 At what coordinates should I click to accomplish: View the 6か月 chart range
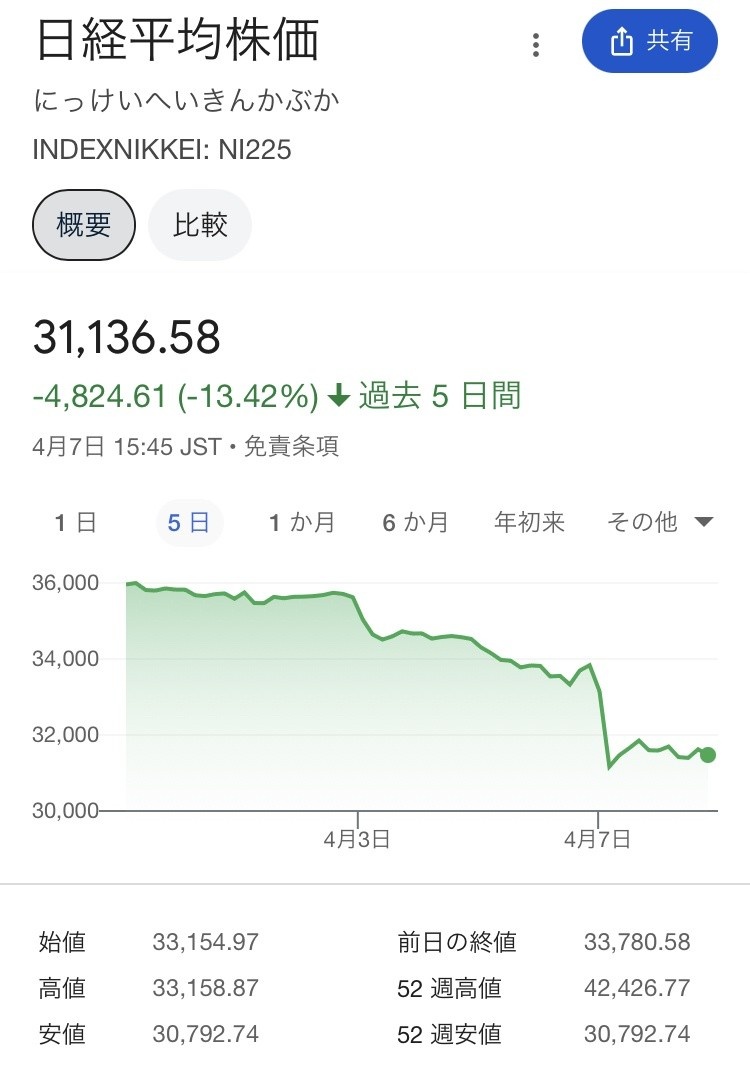pyautogui.click(x=416, y=522)
